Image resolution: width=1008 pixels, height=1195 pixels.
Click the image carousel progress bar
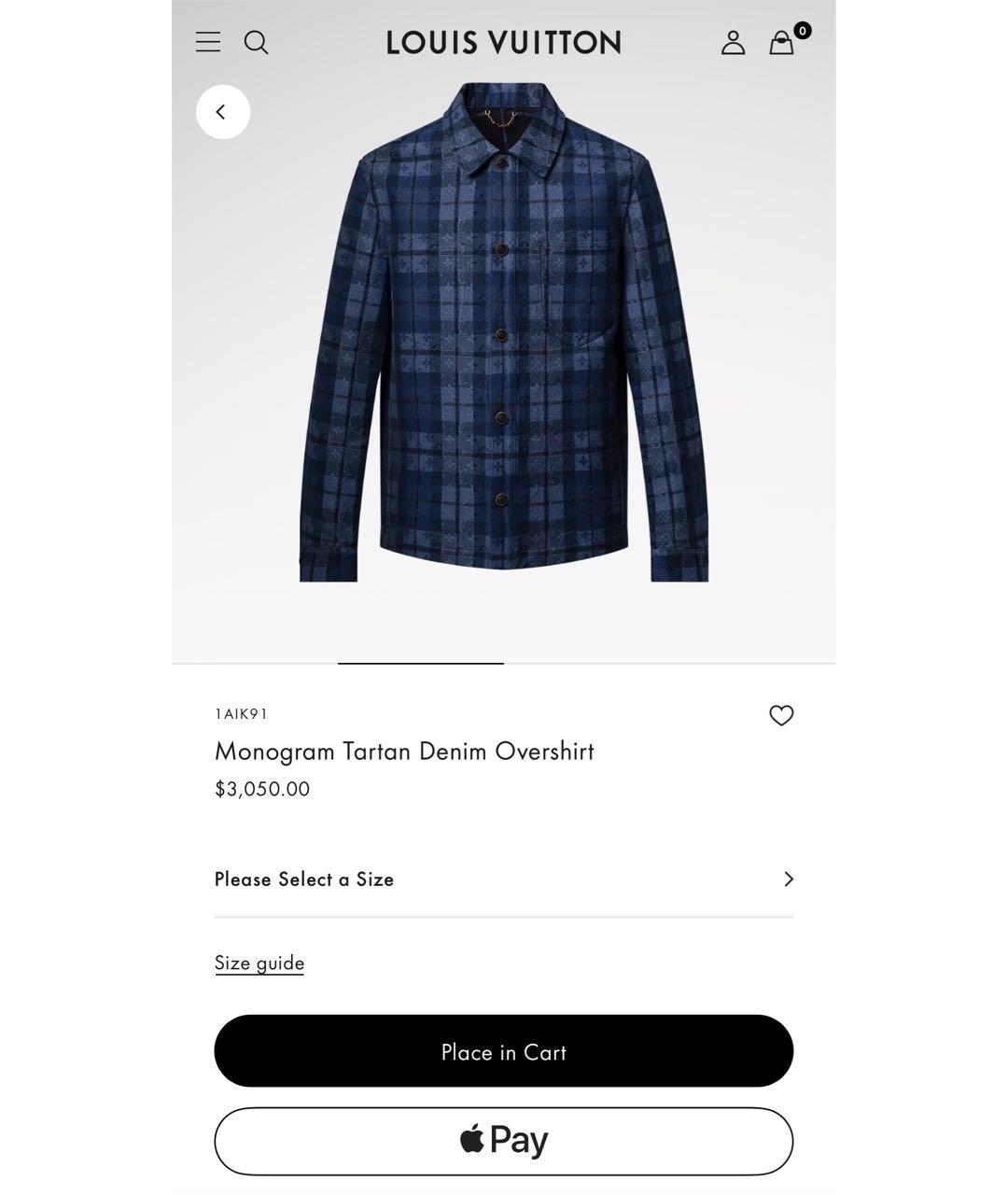click(x=420, y=664)
